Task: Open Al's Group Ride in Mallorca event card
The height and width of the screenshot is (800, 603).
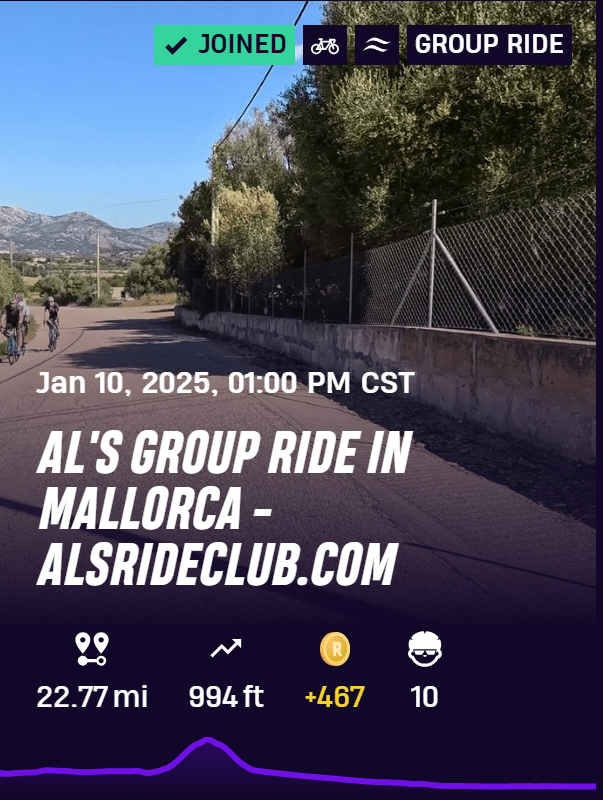Action: point(224,510)
